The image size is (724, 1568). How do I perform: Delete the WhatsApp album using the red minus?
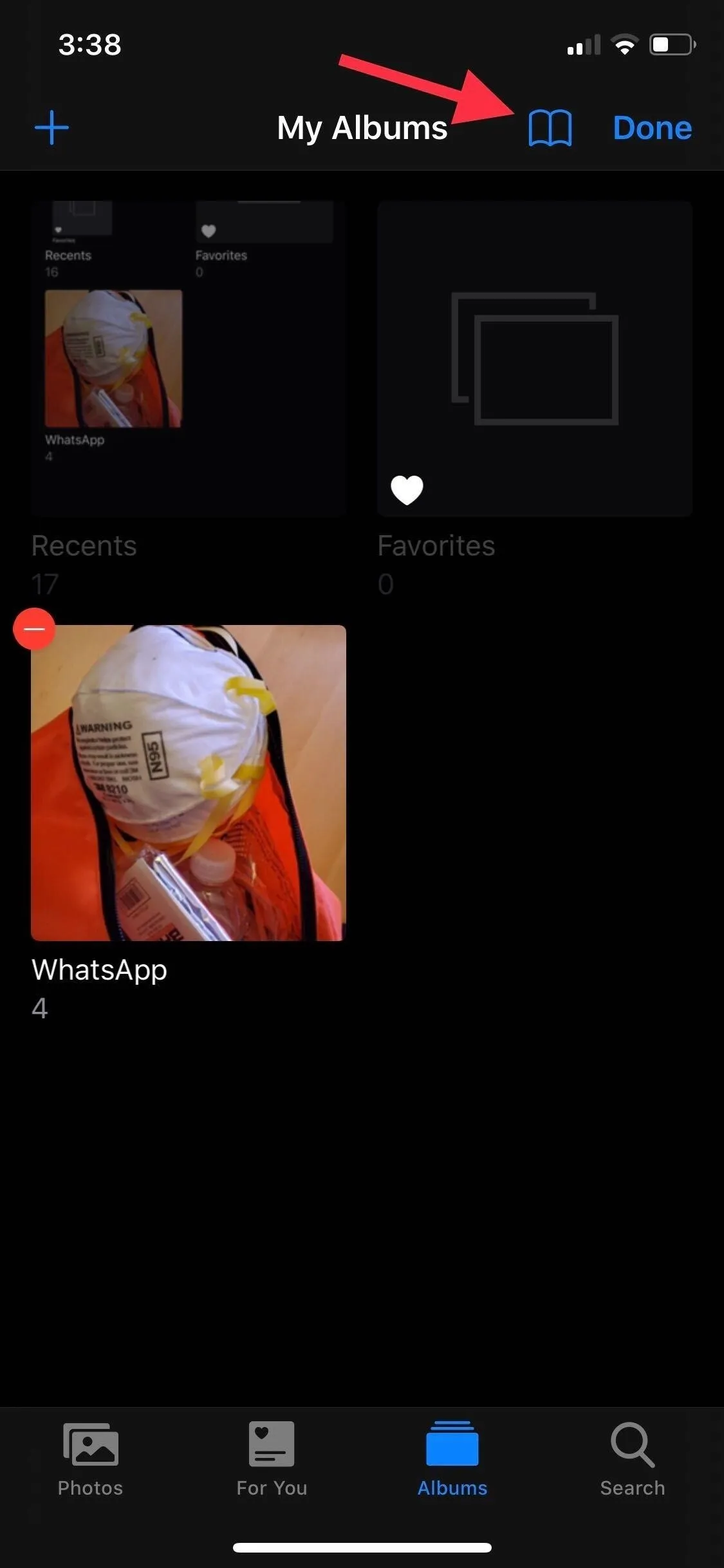tap(34, 629)
